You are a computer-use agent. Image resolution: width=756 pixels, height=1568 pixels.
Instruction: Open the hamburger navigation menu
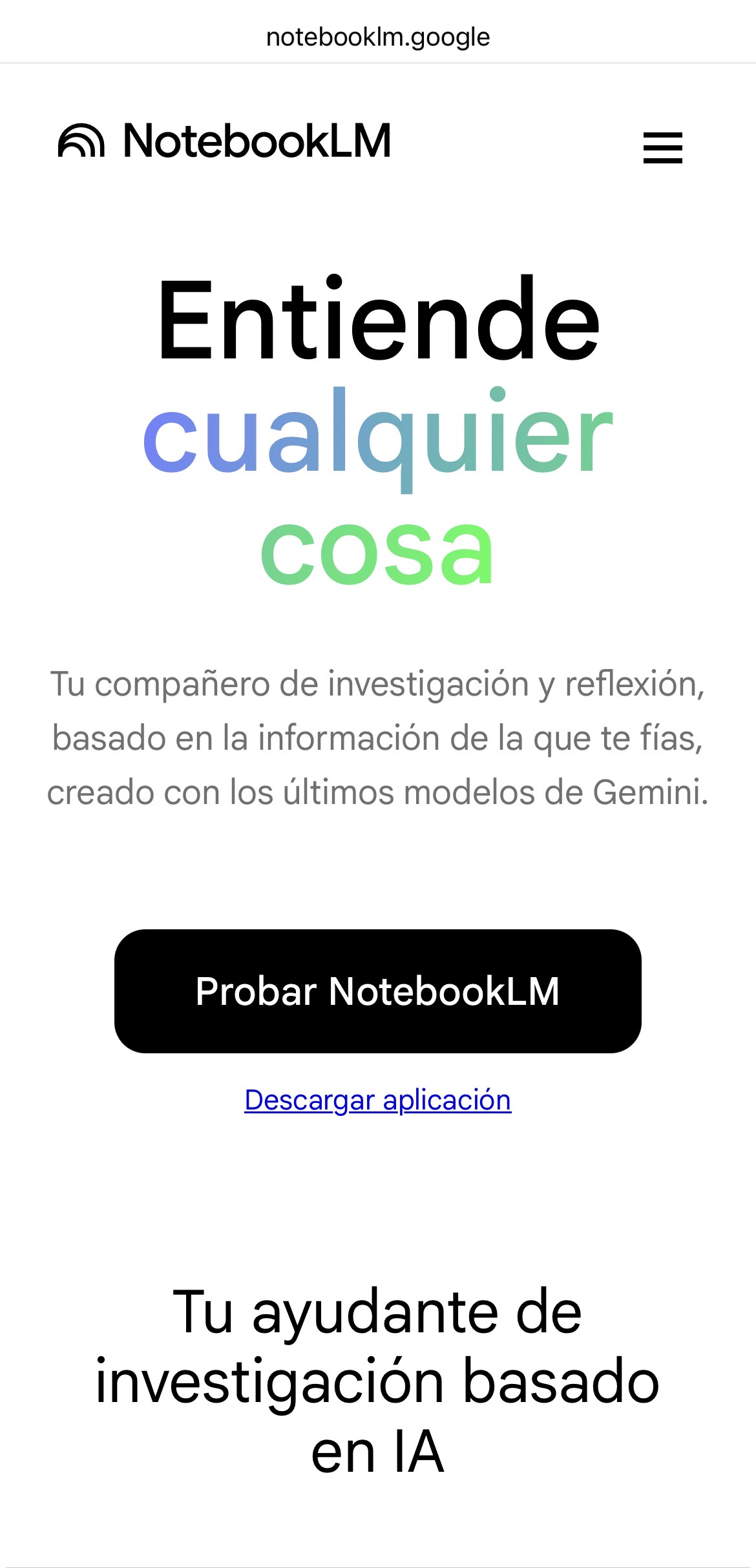click(x=662, y=148)
